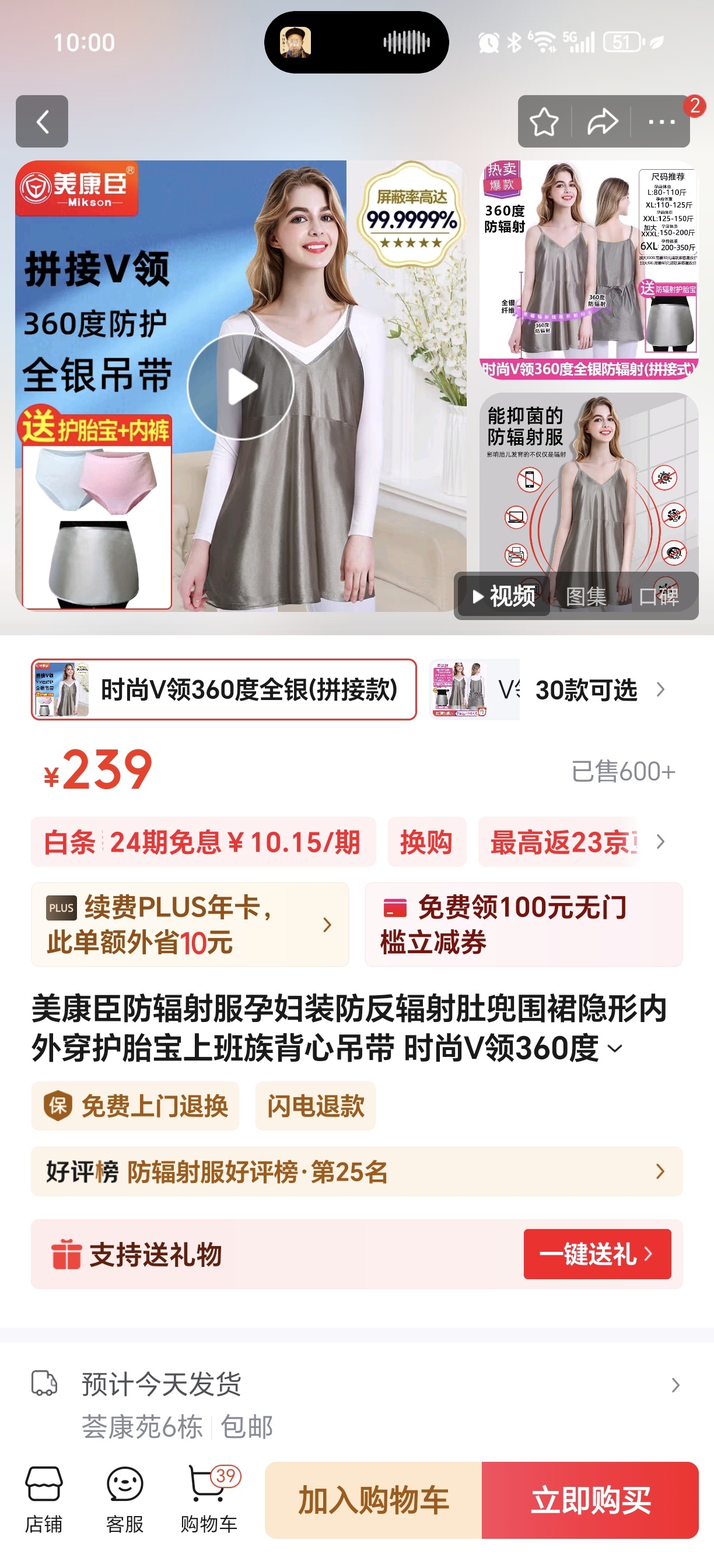Image resolution: width=714 pixels, height=1568 pixels.
Task: Open 续费PLUS年卡 savings offer
Action: [x=190, y=924]
